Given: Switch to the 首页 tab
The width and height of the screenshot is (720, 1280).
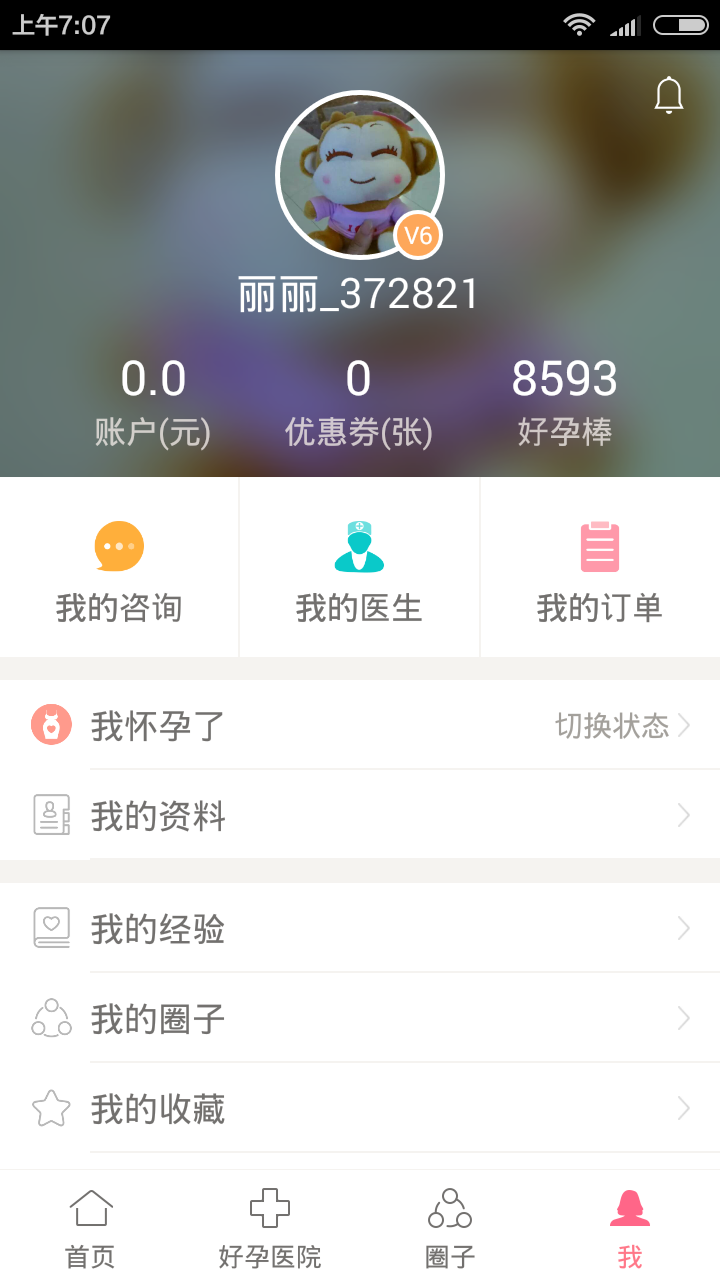Looking at the screenshot, I should point(90,1227).
